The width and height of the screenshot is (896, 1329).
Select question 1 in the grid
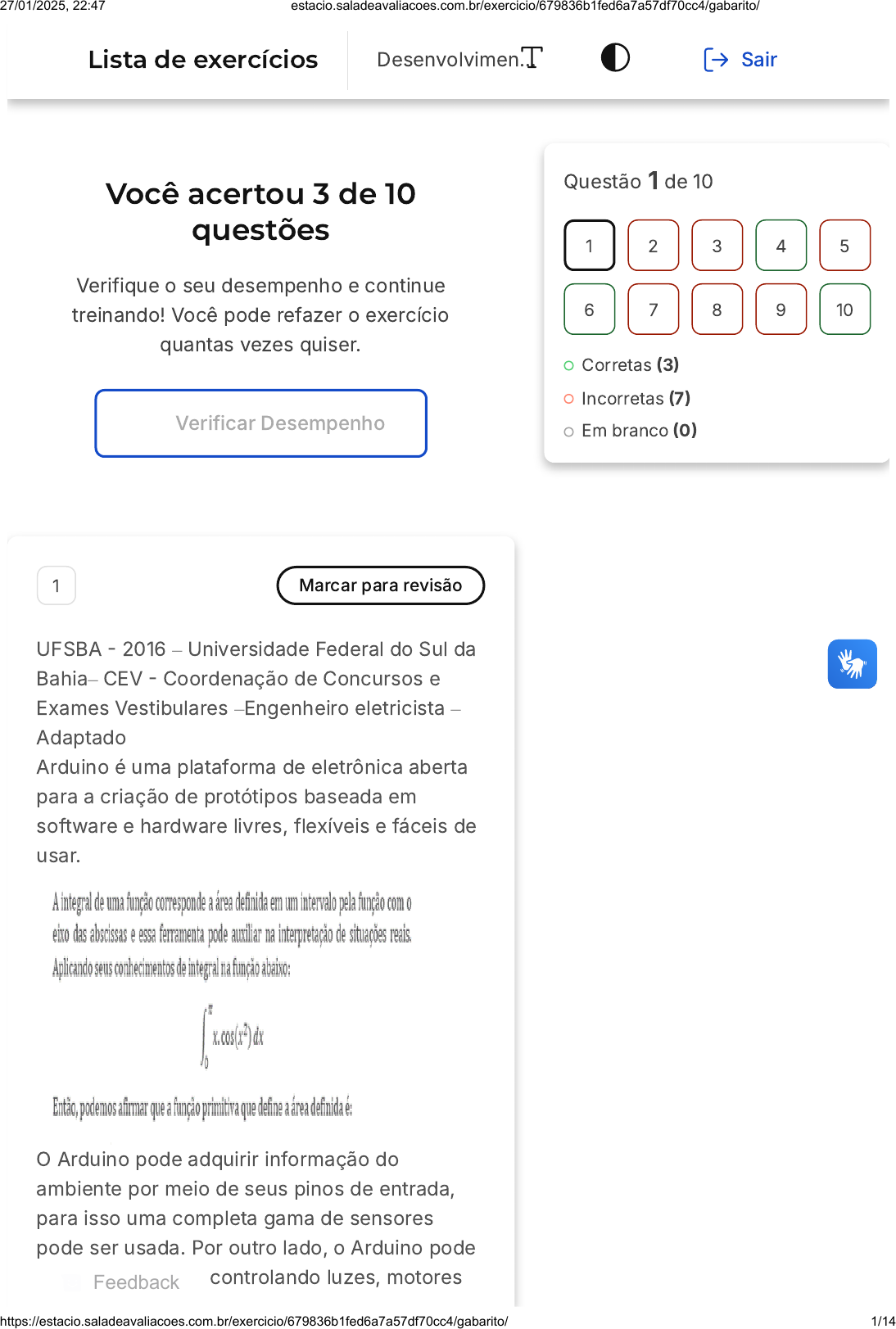click(x=589, y=246)
